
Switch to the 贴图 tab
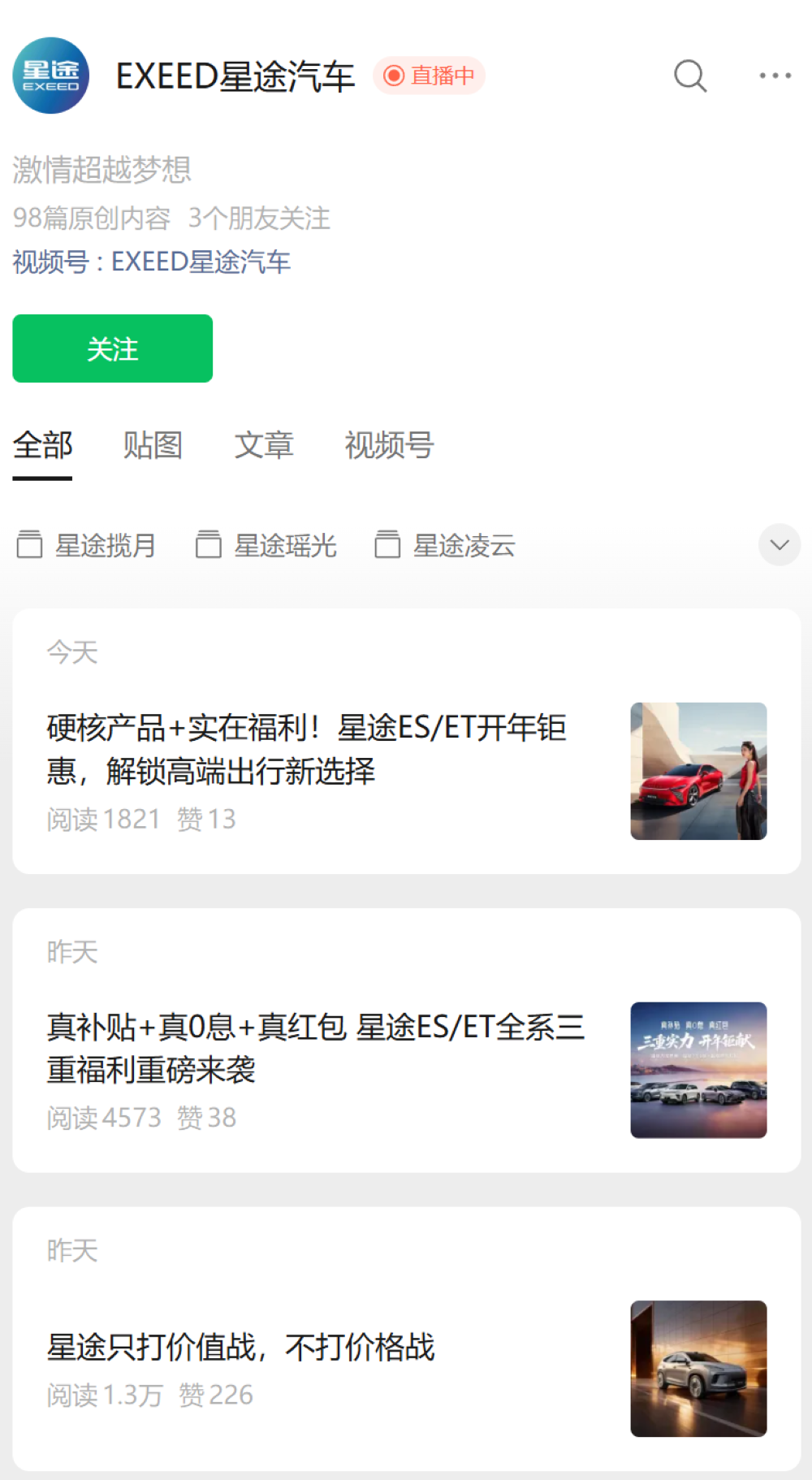point(154,445)
